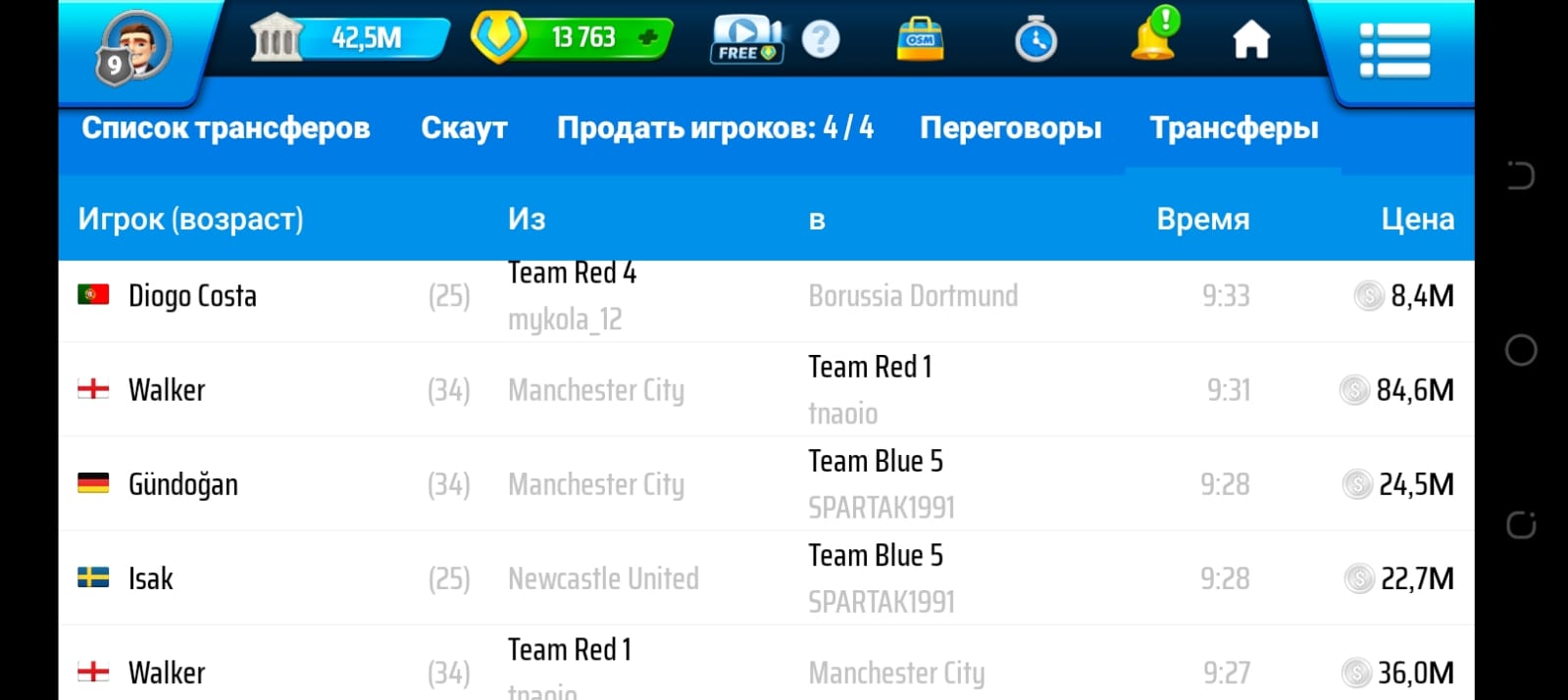Viewport: 1568px width, 700px height.
Task: Open the help question mark
Action: pyautogui.click(x=821, y=40)
